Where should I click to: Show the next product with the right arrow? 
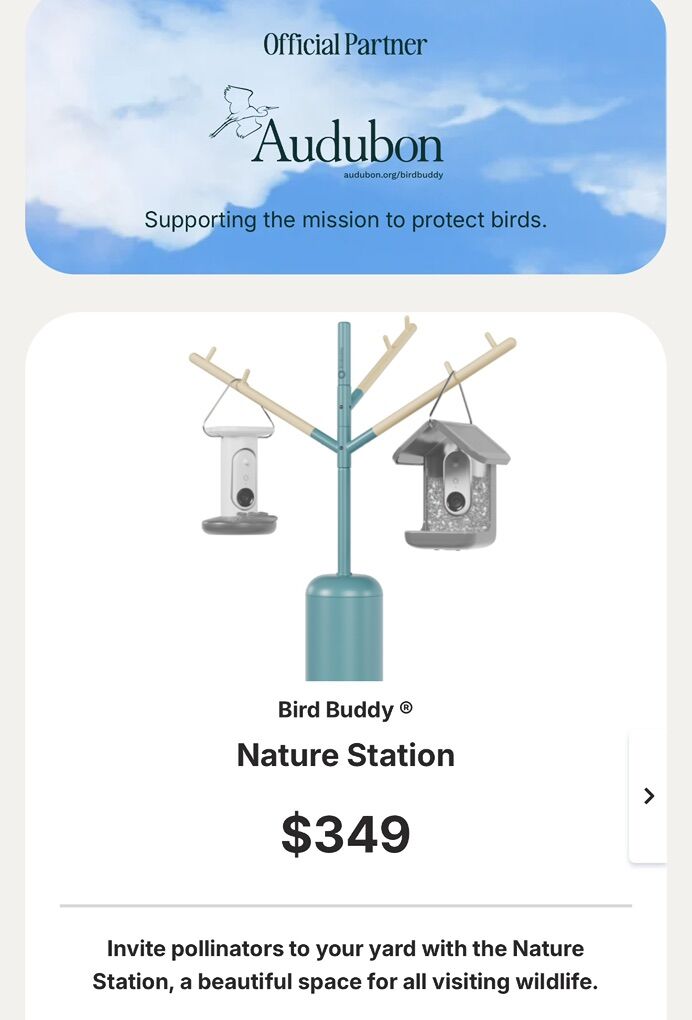(648, 796)
